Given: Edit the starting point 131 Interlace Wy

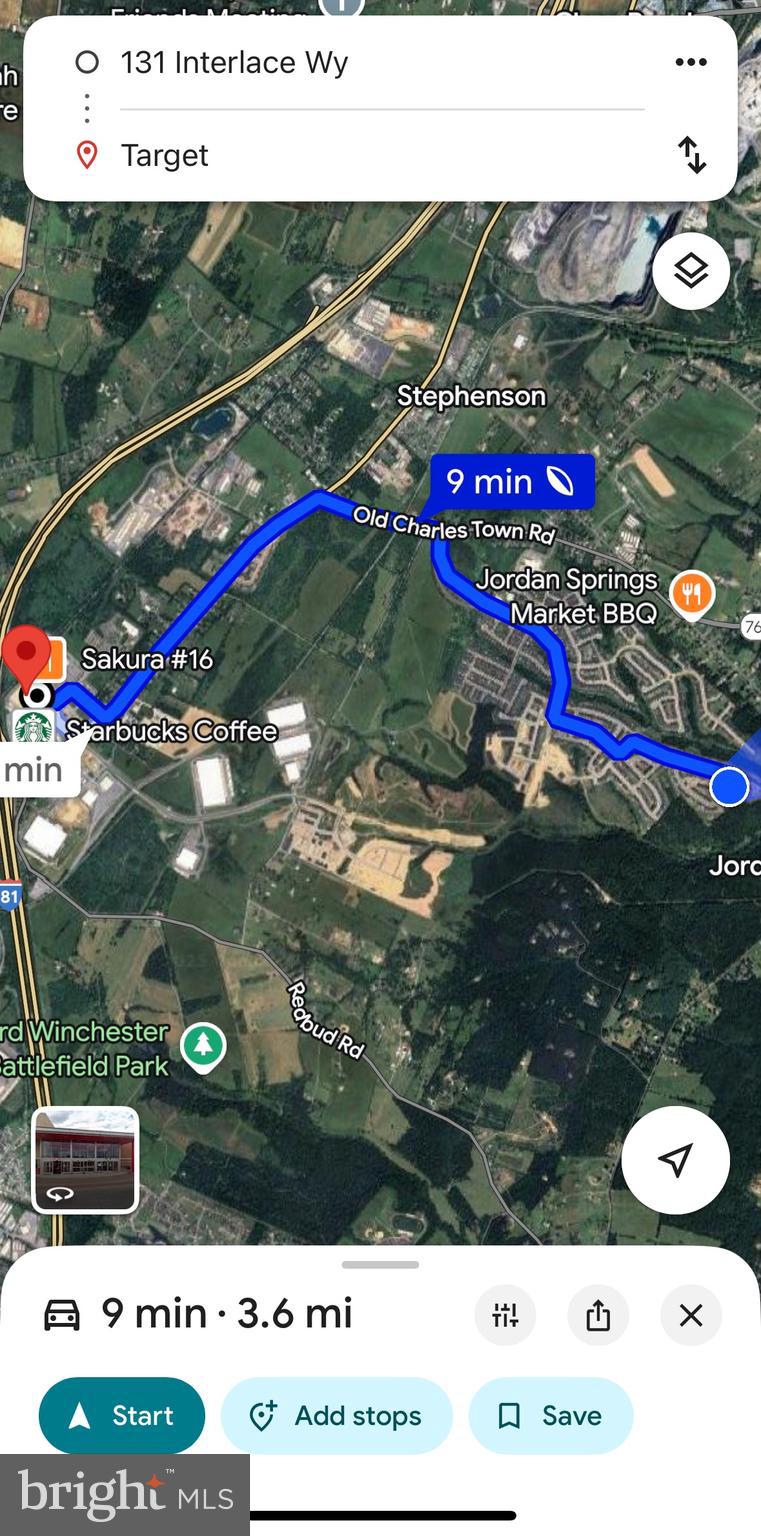Looking at the screenshot, I should [234, 63].
